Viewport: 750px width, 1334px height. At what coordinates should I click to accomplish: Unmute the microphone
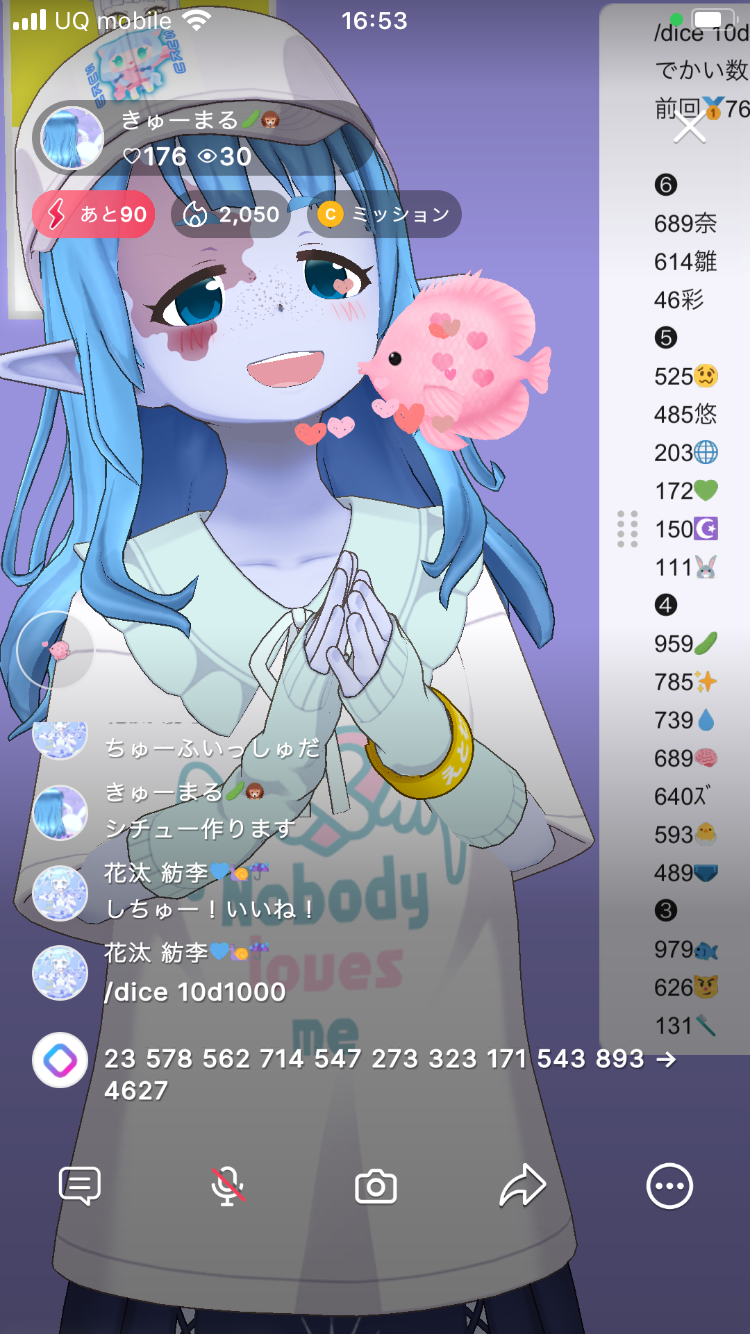coord(228,1186)
